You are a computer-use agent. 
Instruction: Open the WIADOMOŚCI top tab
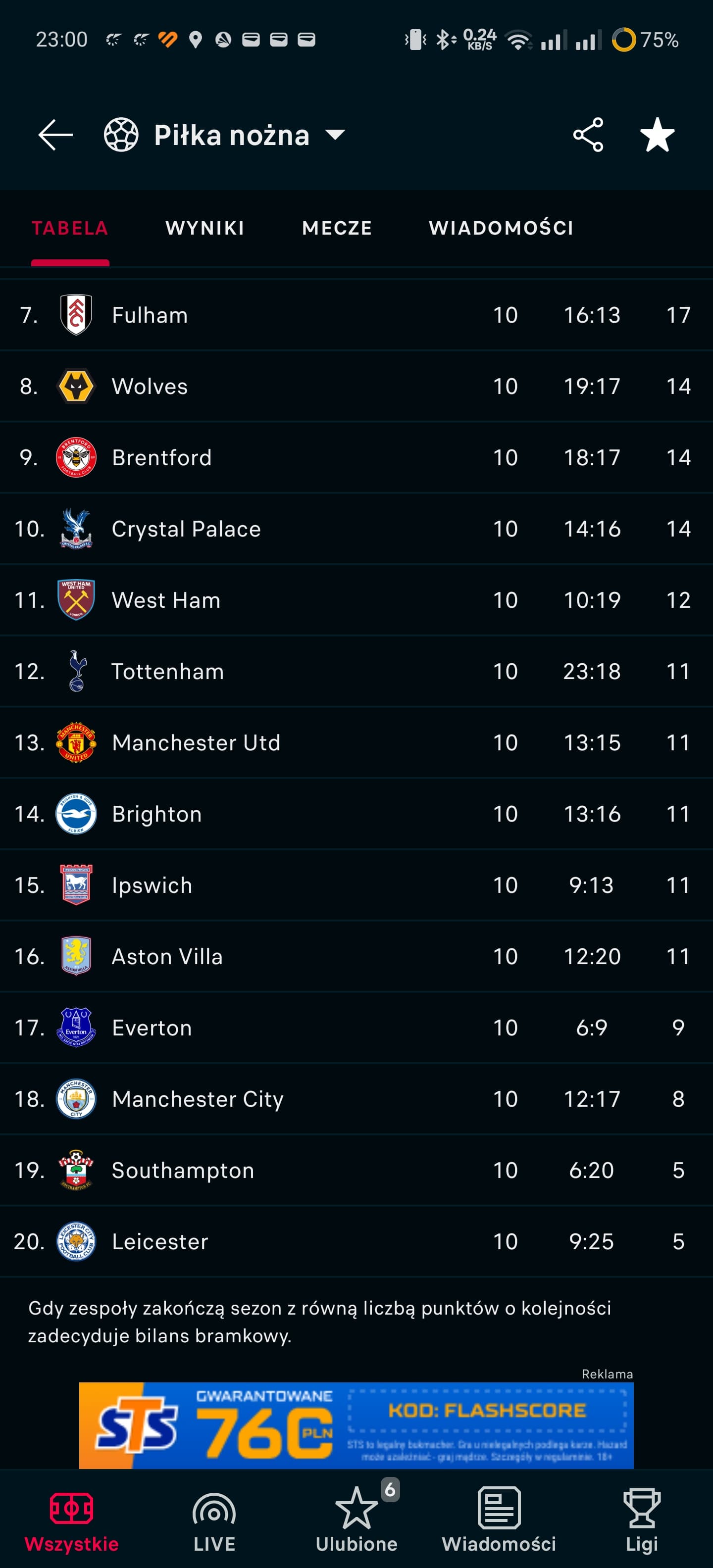coord(501,228)
